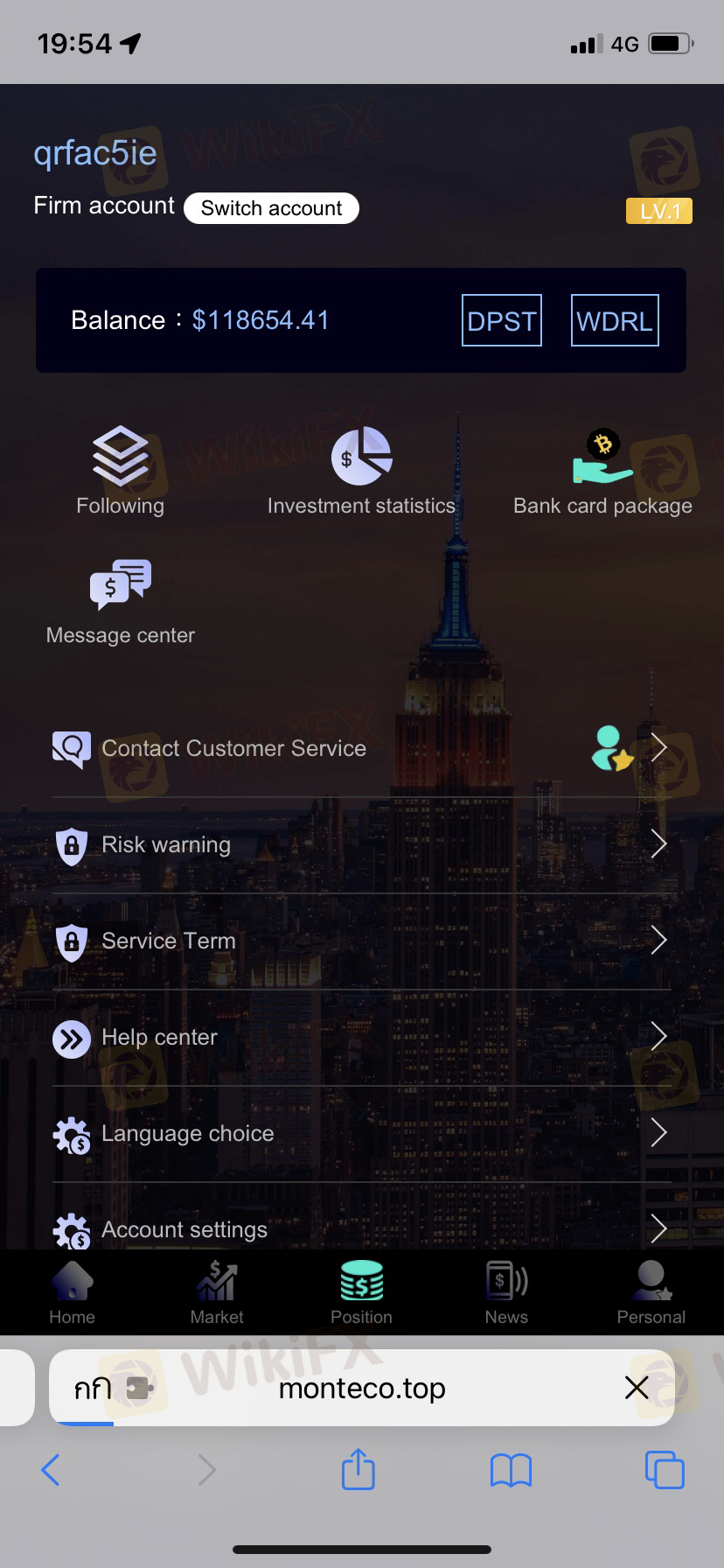
Task: Tap the Switch account button
Action: (x=271, y=208)
